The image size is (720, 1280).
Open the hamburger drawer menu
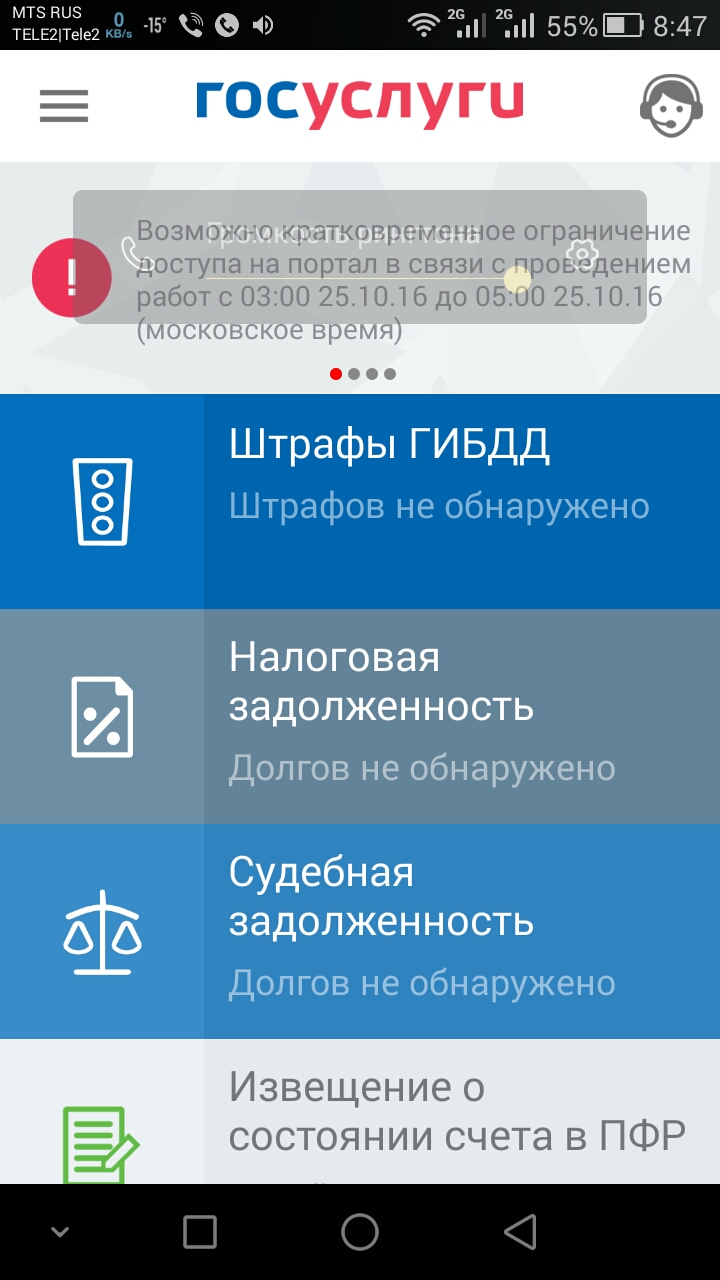pos(64,105)
